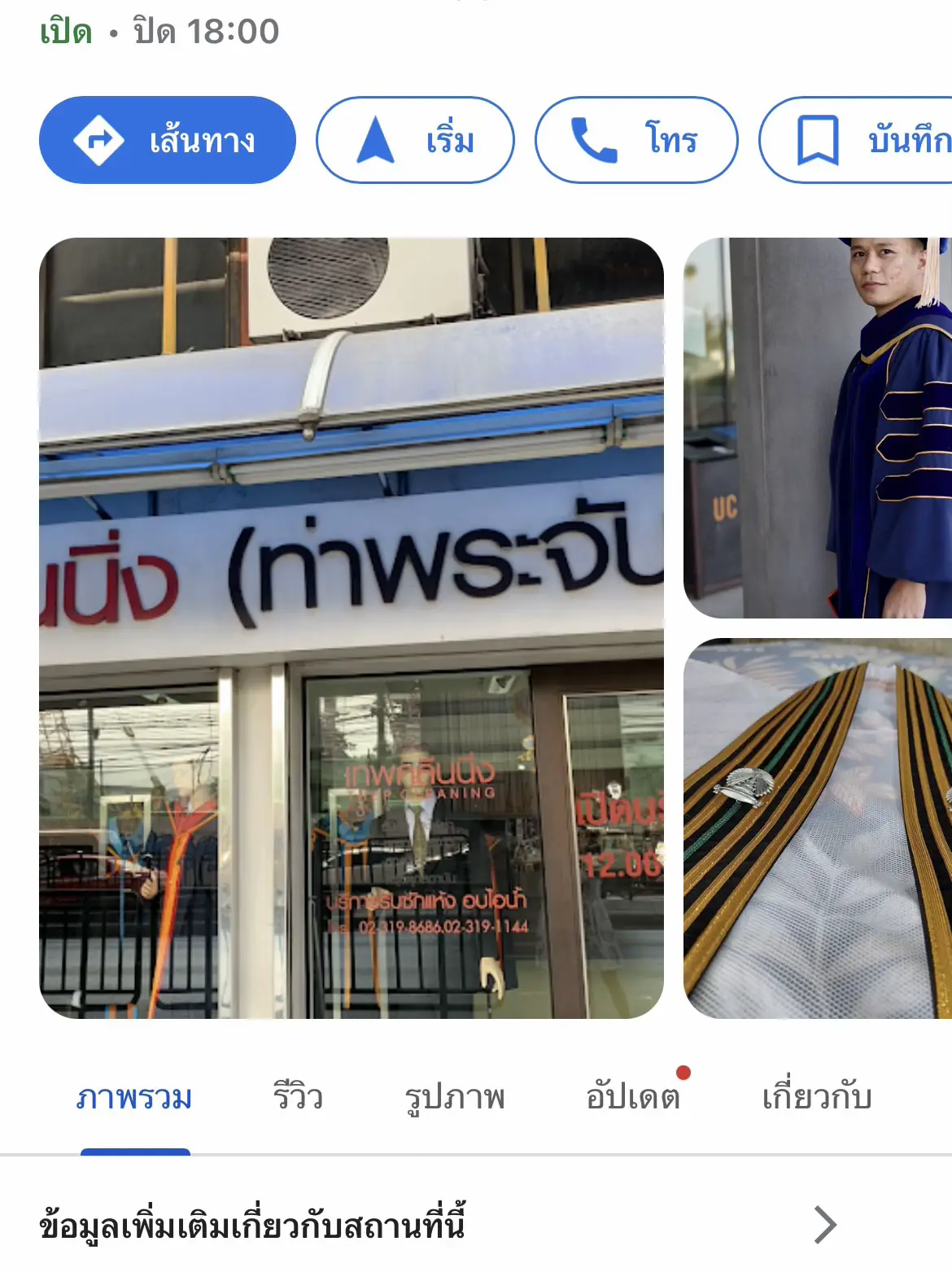Tap the navigation arrow icon on เริ่ม

tap(376, 139)
